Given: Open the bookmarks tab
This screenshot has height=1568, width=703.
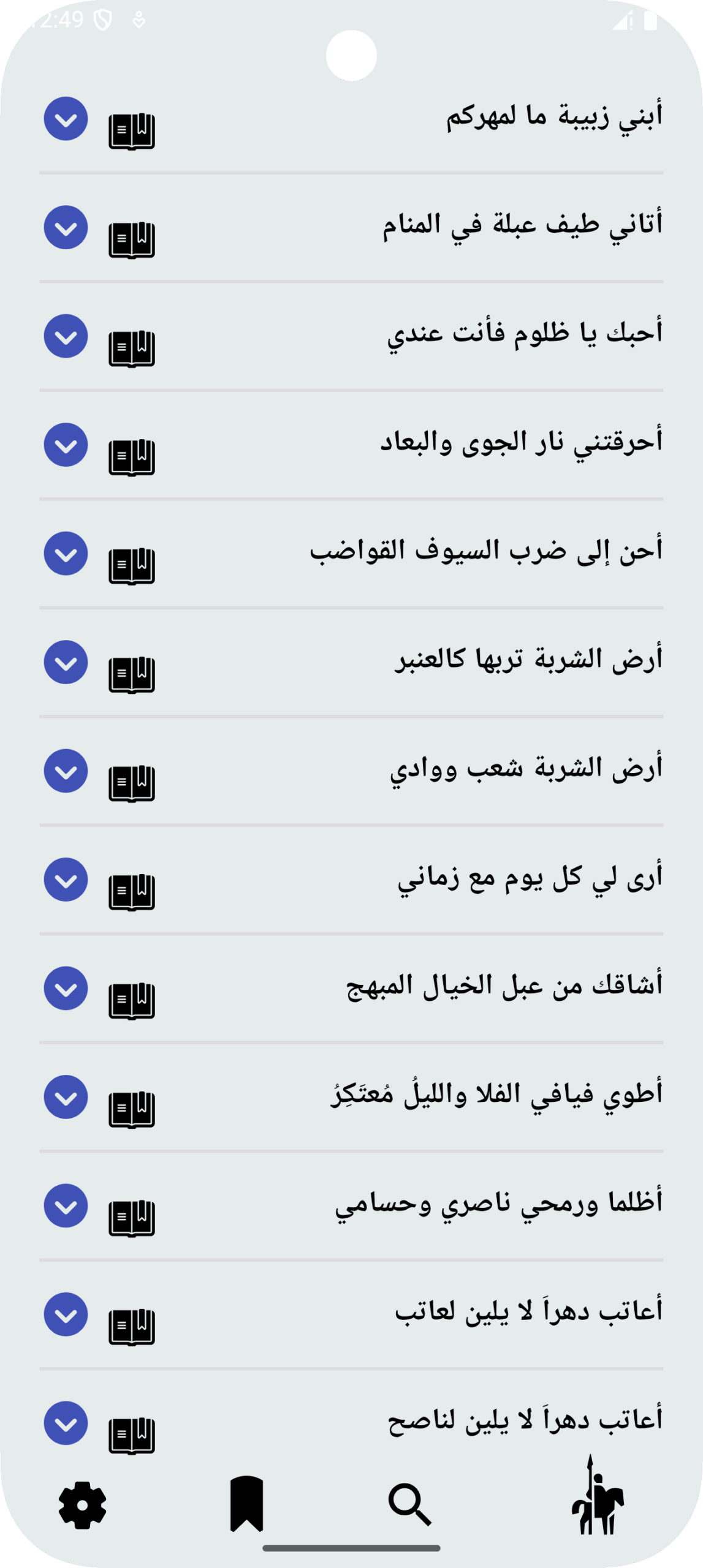Looking at the screenshot, I should pos(246,1504).
